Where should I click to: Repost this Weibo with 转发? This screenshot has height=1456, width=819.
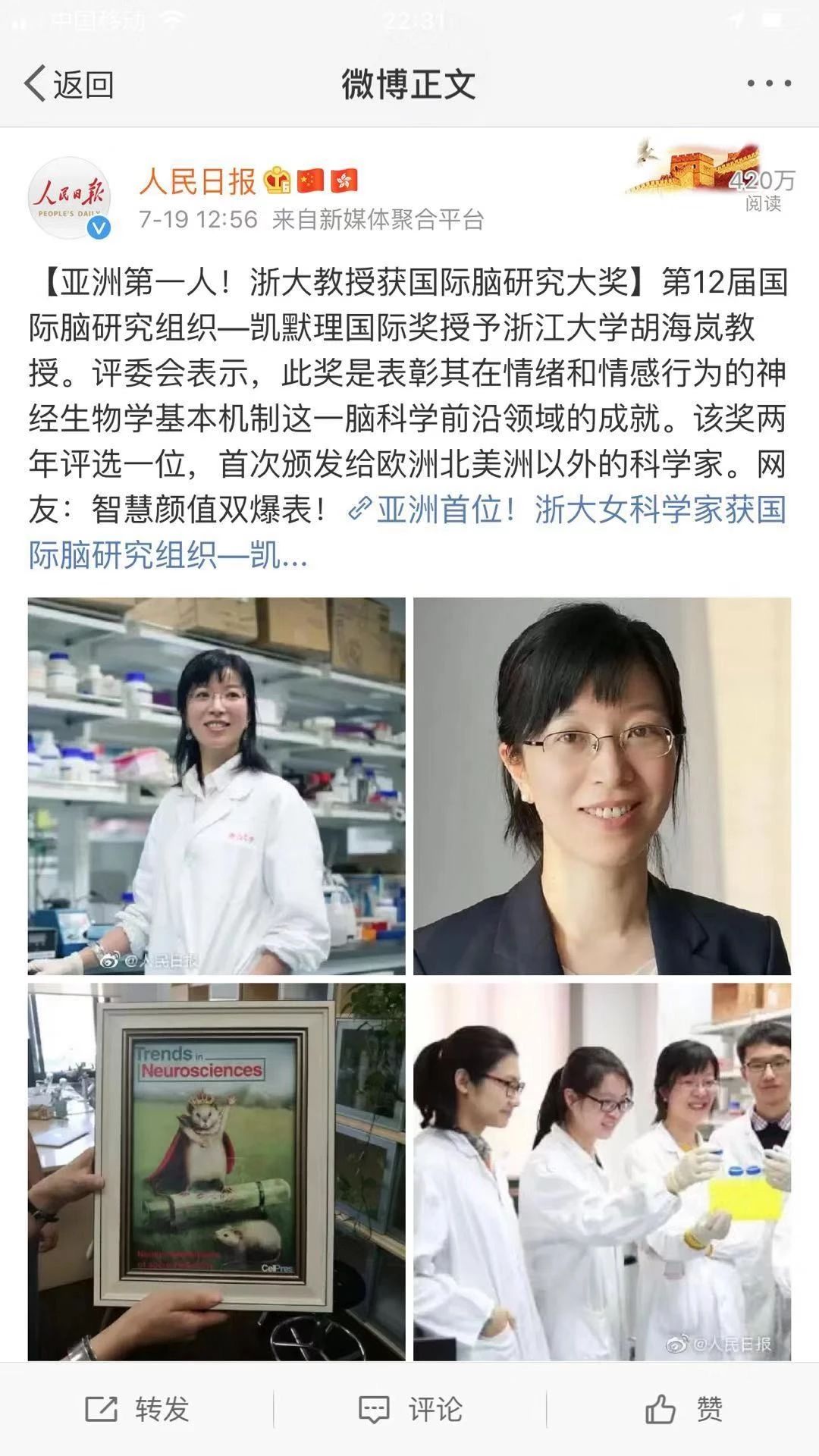(137, 1409)
